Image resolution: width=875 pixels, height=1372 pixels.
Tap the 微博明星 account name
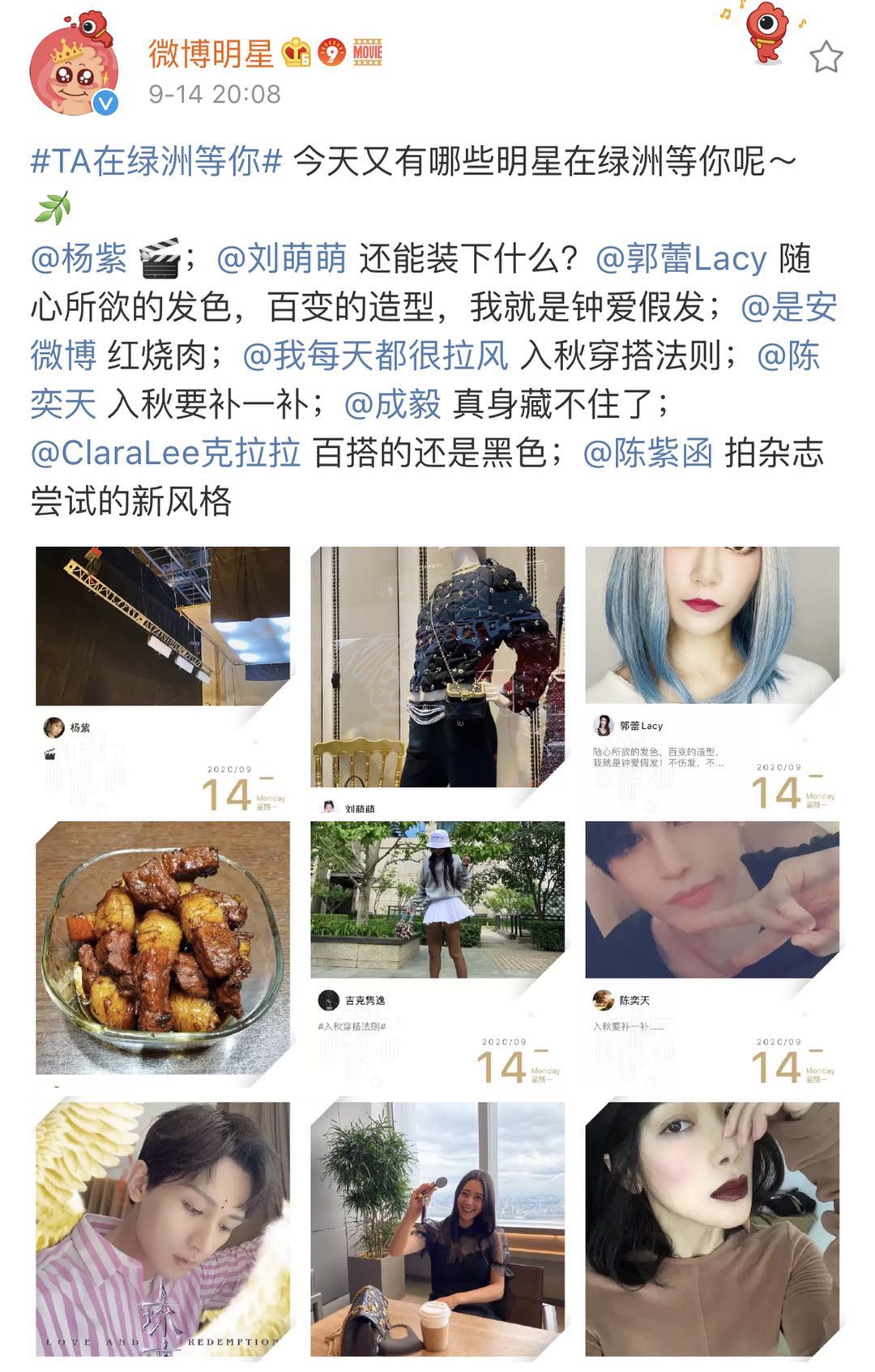click(211, 53)
